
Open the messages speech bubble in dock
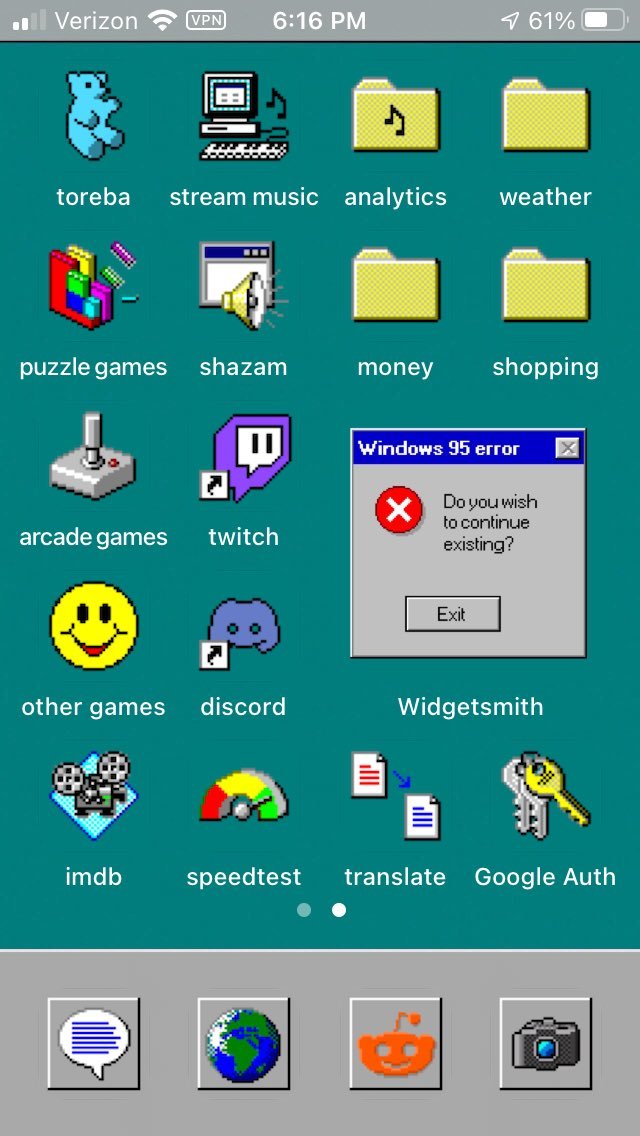click(x=93, y=1043)
